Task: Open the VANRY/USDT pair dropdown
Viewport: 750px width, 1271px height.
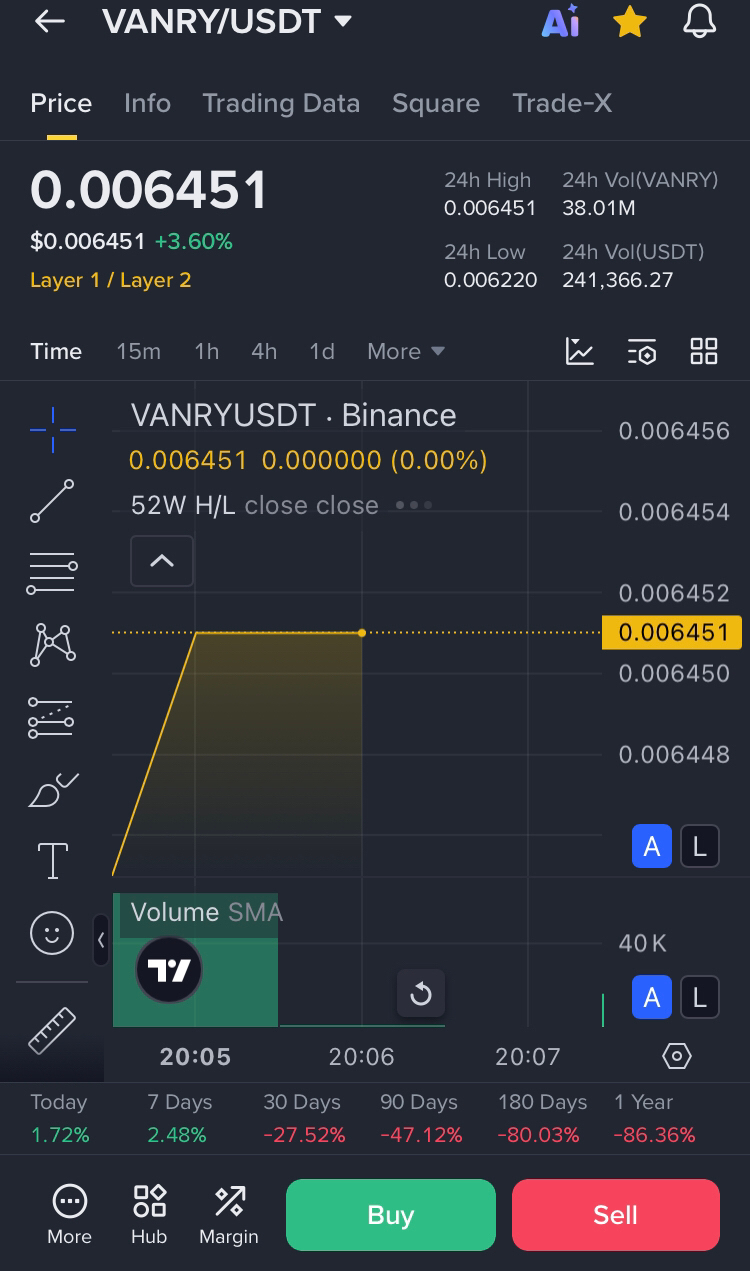Action: coord(343,21)
